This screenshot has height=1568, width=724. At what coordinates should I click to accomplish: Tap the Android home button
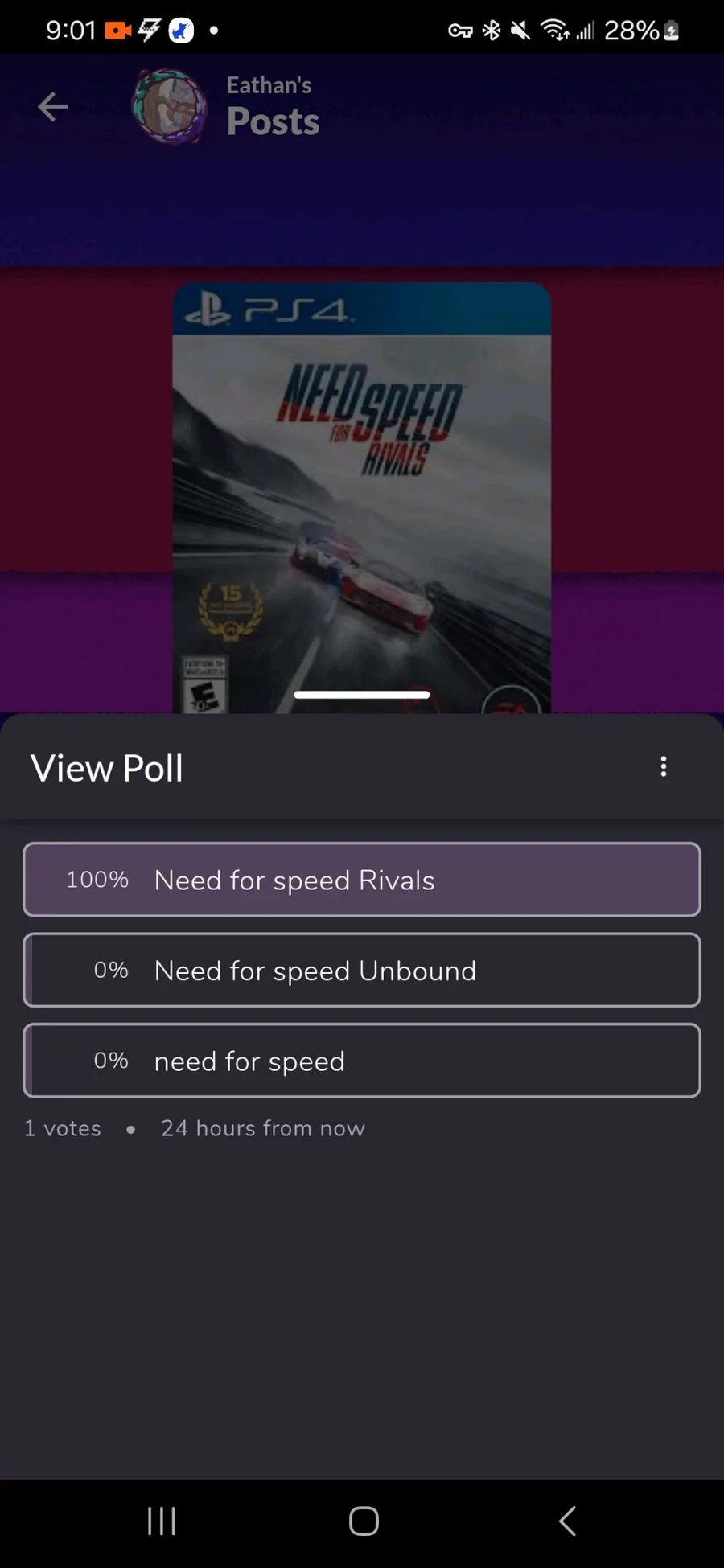pos(364,1521)
